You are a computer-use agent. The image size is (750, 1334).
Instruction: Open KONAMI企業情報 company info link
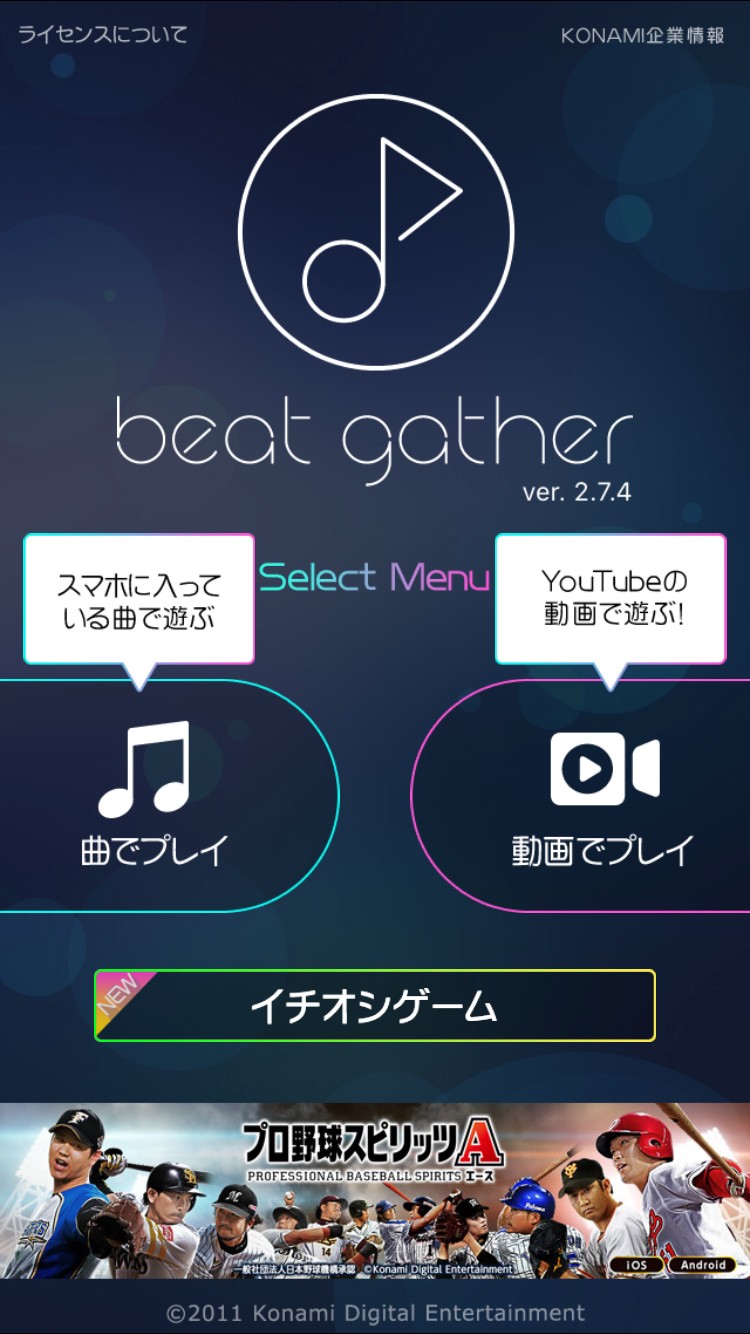click(643, 35)
